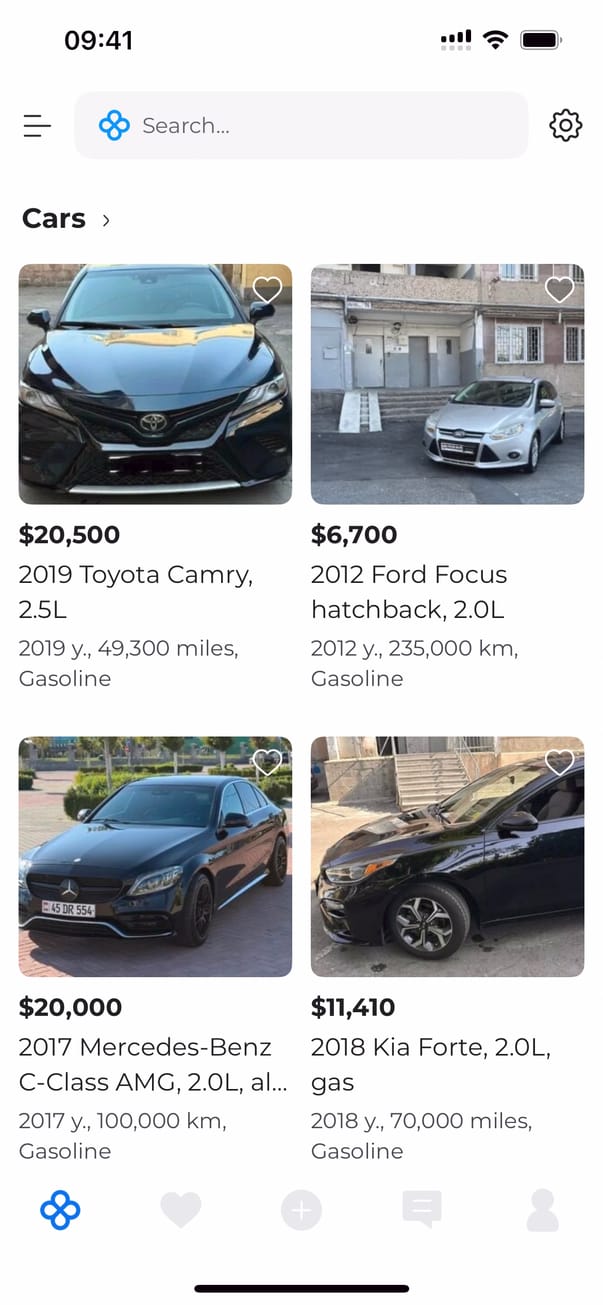Add the Kia Forte to favorites
This screenshot has height=1305, width=603.
[x=559, y=763]
